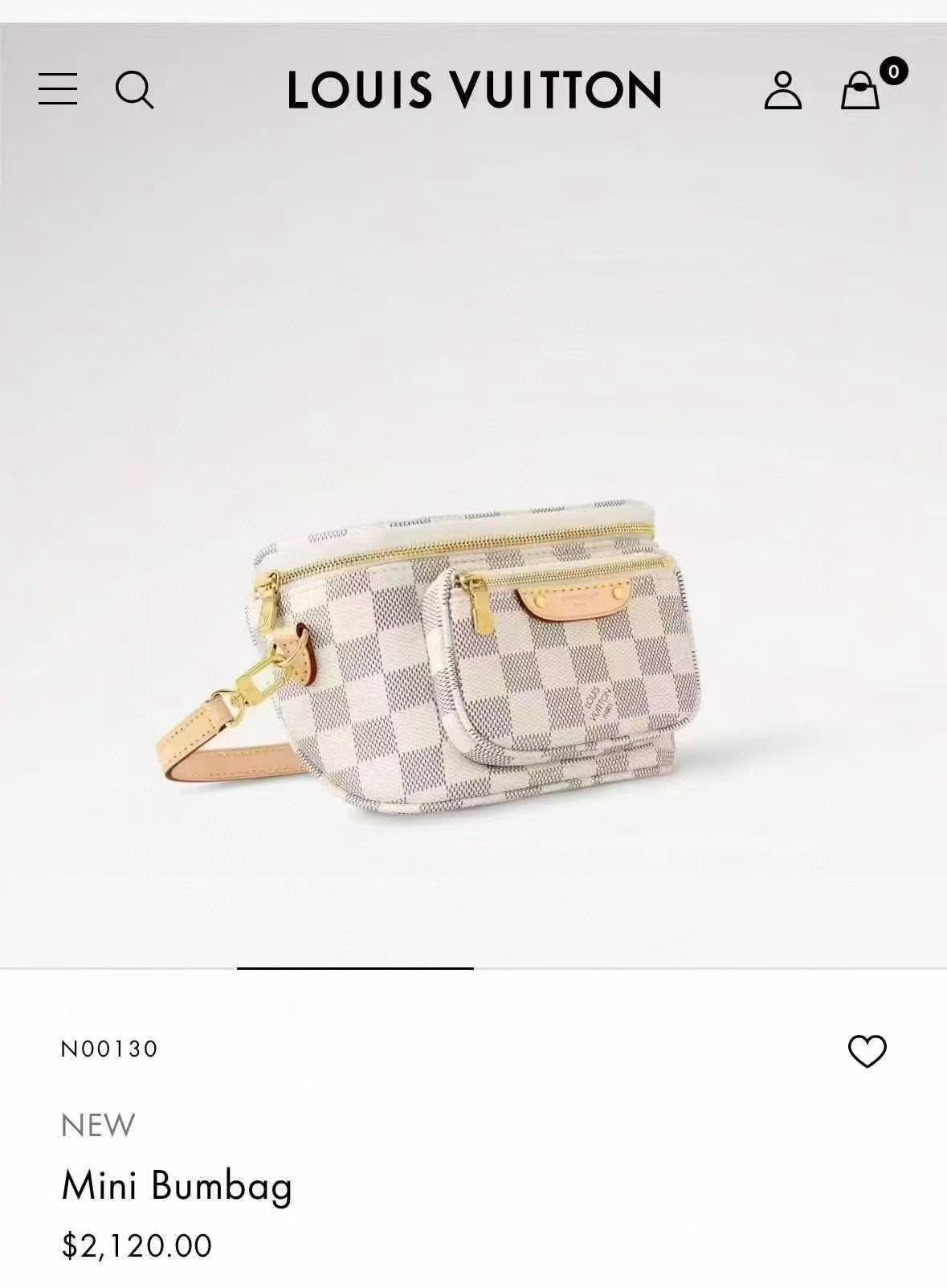Go to Louis Vuitton home page

[x=474, y=89]
